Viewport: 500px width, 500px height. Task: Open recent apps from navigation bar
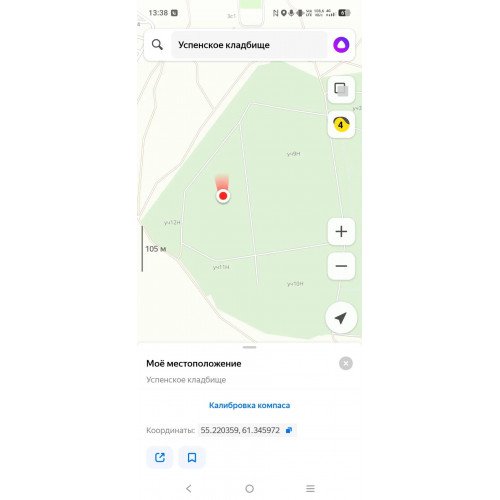pyautogui.click(x=310, y=489)
